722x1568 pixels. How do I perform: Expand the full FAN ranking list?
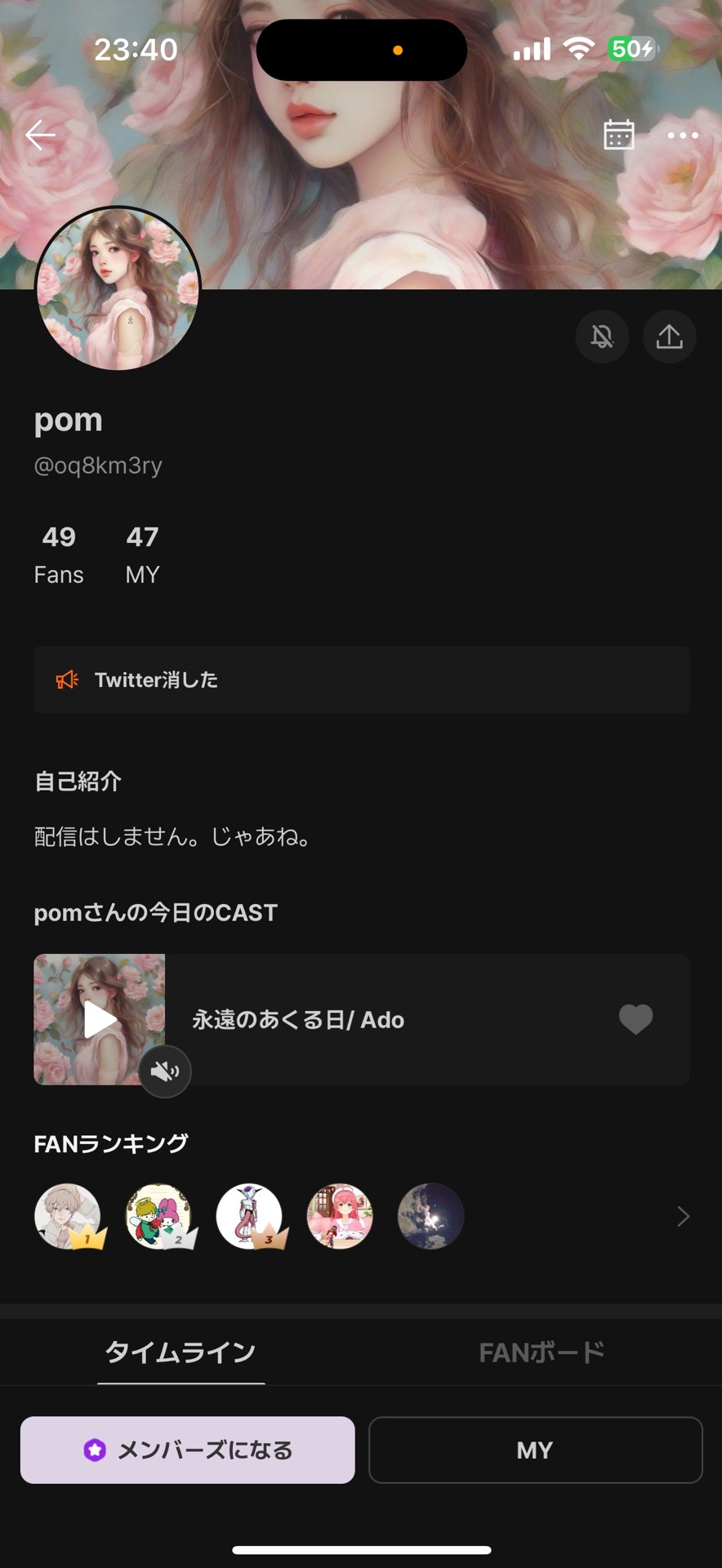[x=683, y=1216]
